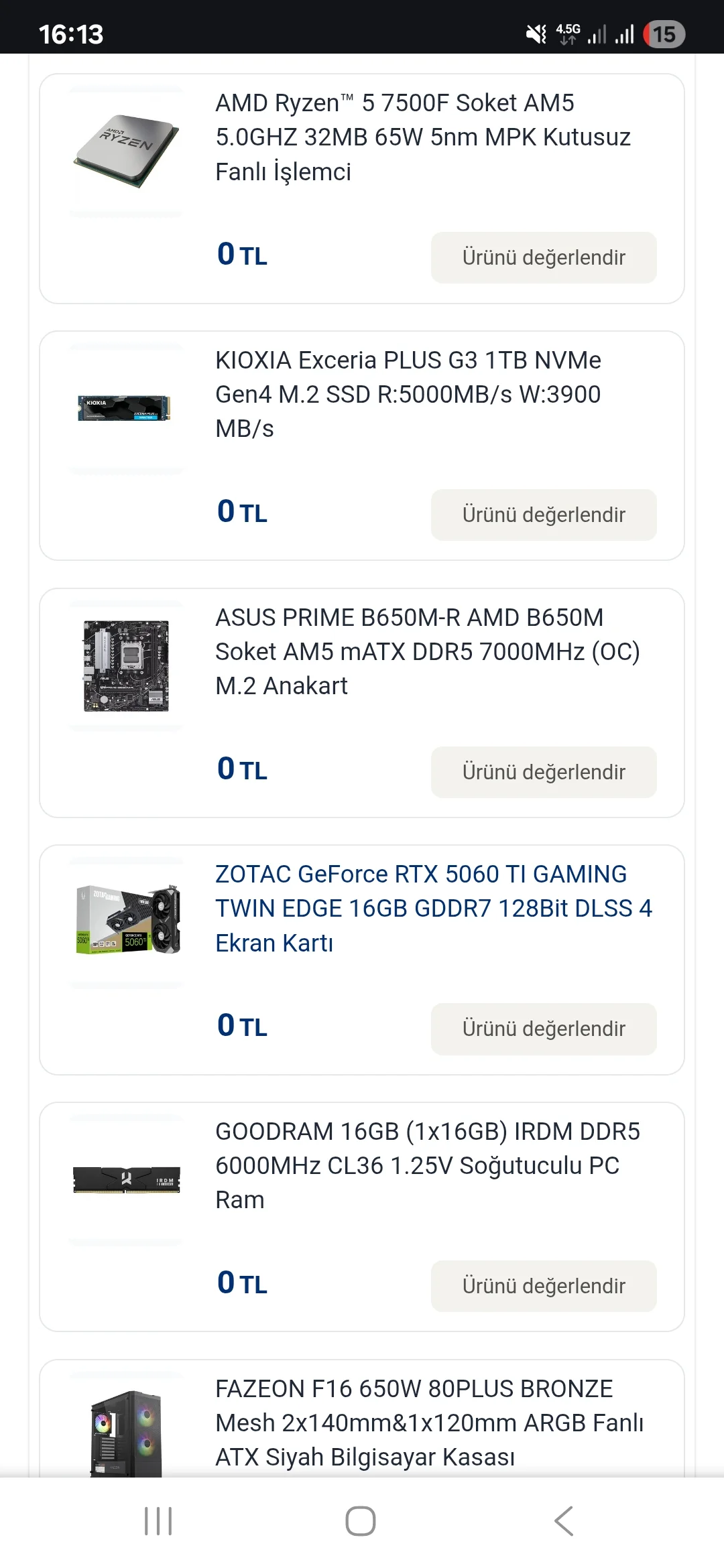Tap Ürünü değerlendir for KIOXIA Exceria SSD
The height and width of the screenshot is (1568, 724).
[x=544, y=515]
